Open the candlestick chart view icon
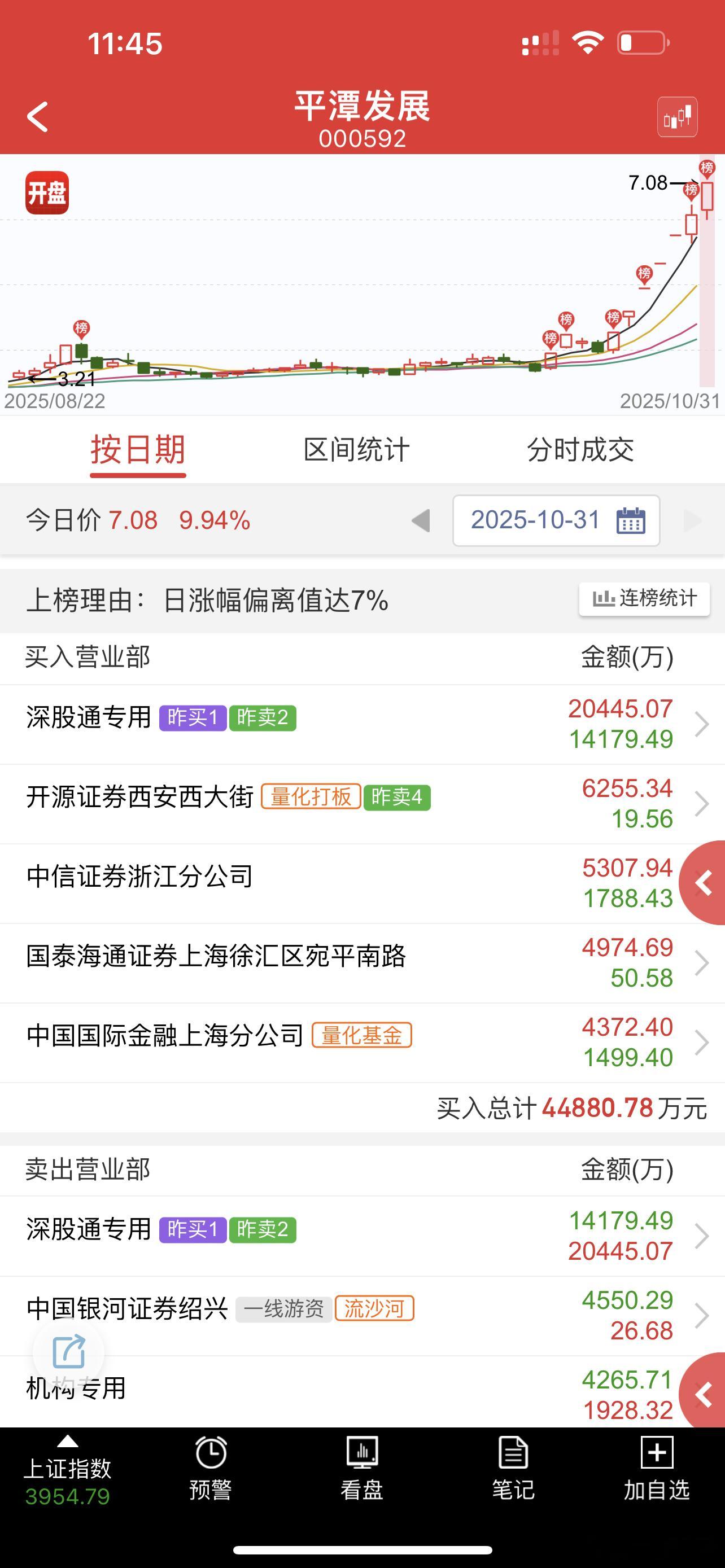The height and width of the screenshot is (1568, 725). tap(678, 116)
